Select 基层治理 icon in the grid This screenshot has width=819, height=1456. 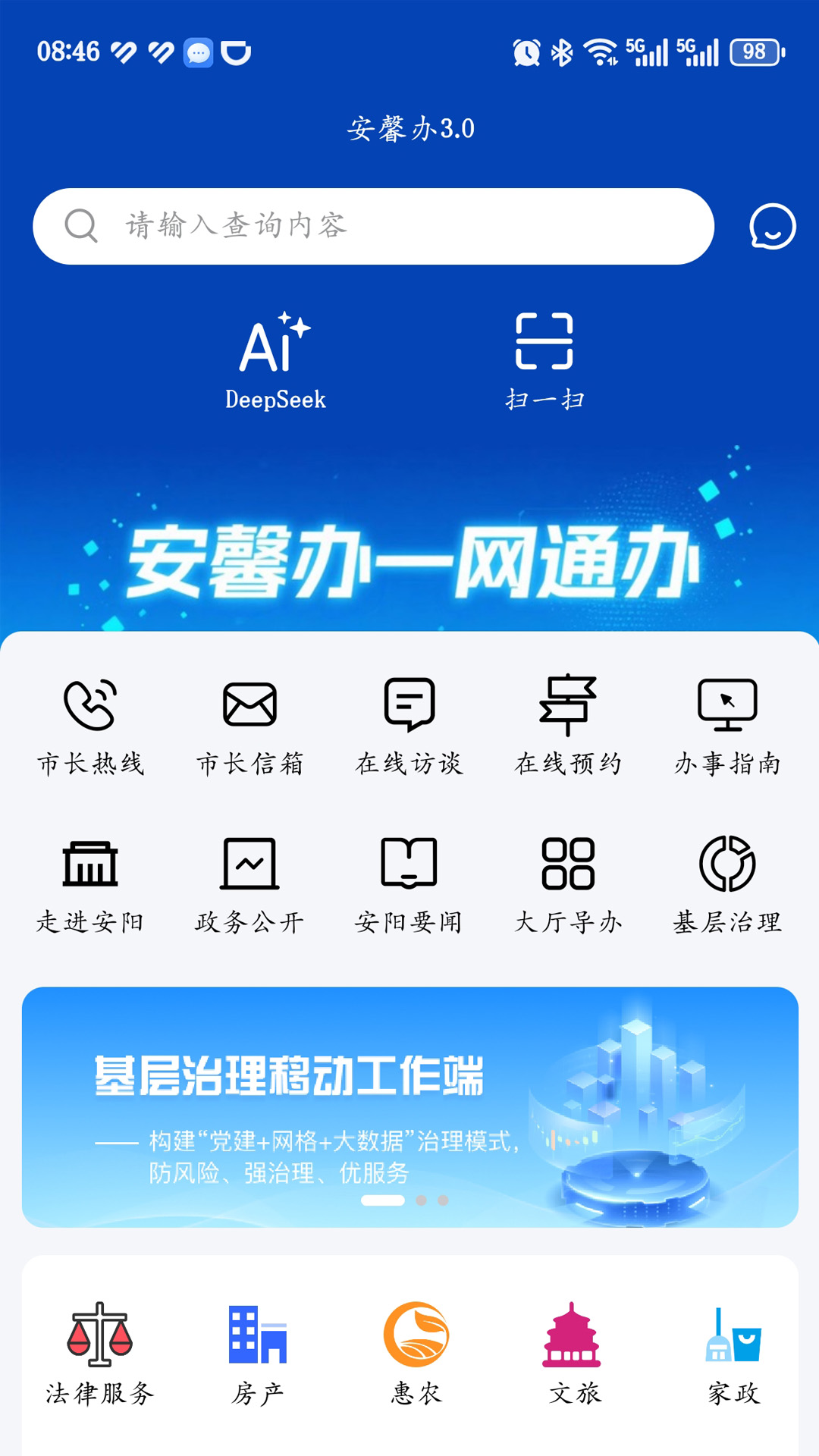point(727,884)
